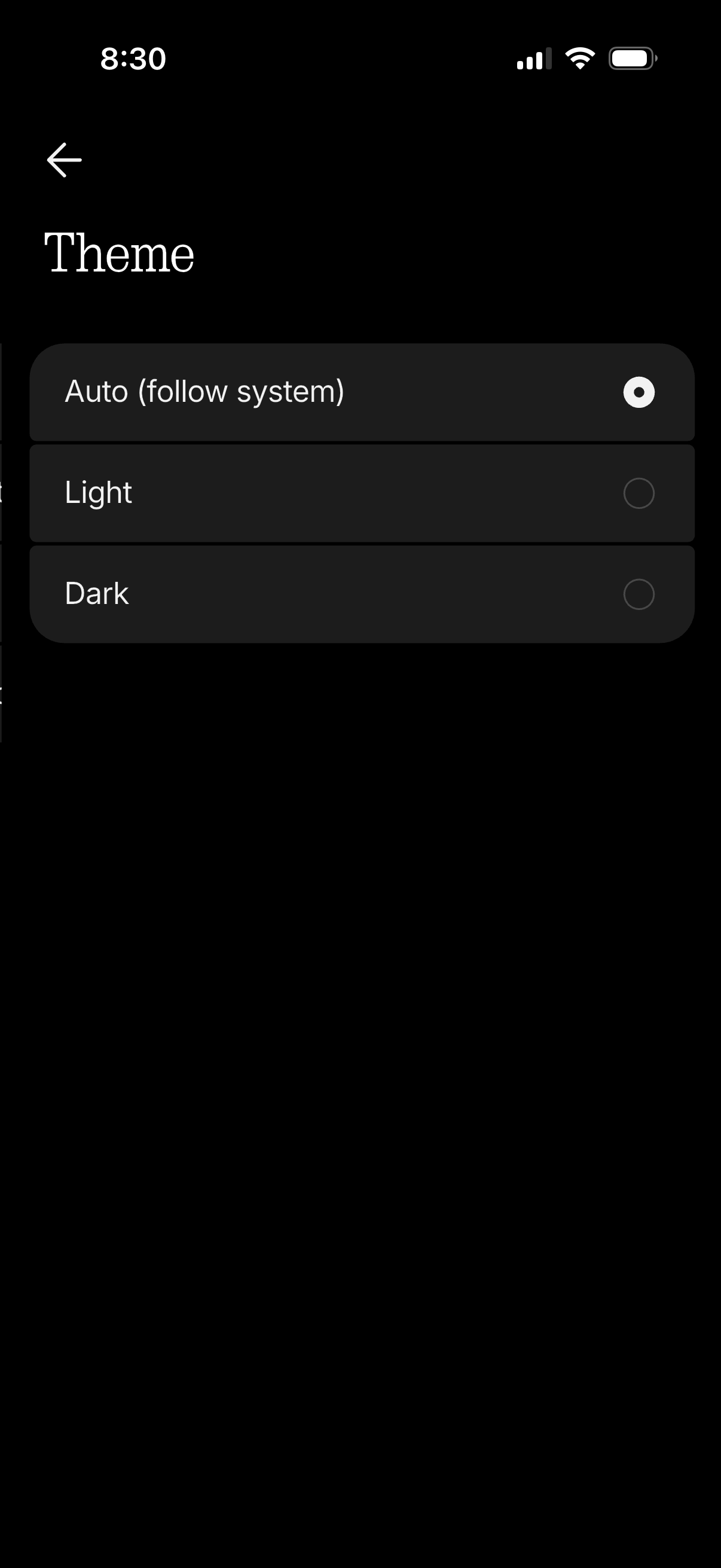Select the Light theme radio button
The width and height of the screenshot is (721, 1568).
click(639, 492)
